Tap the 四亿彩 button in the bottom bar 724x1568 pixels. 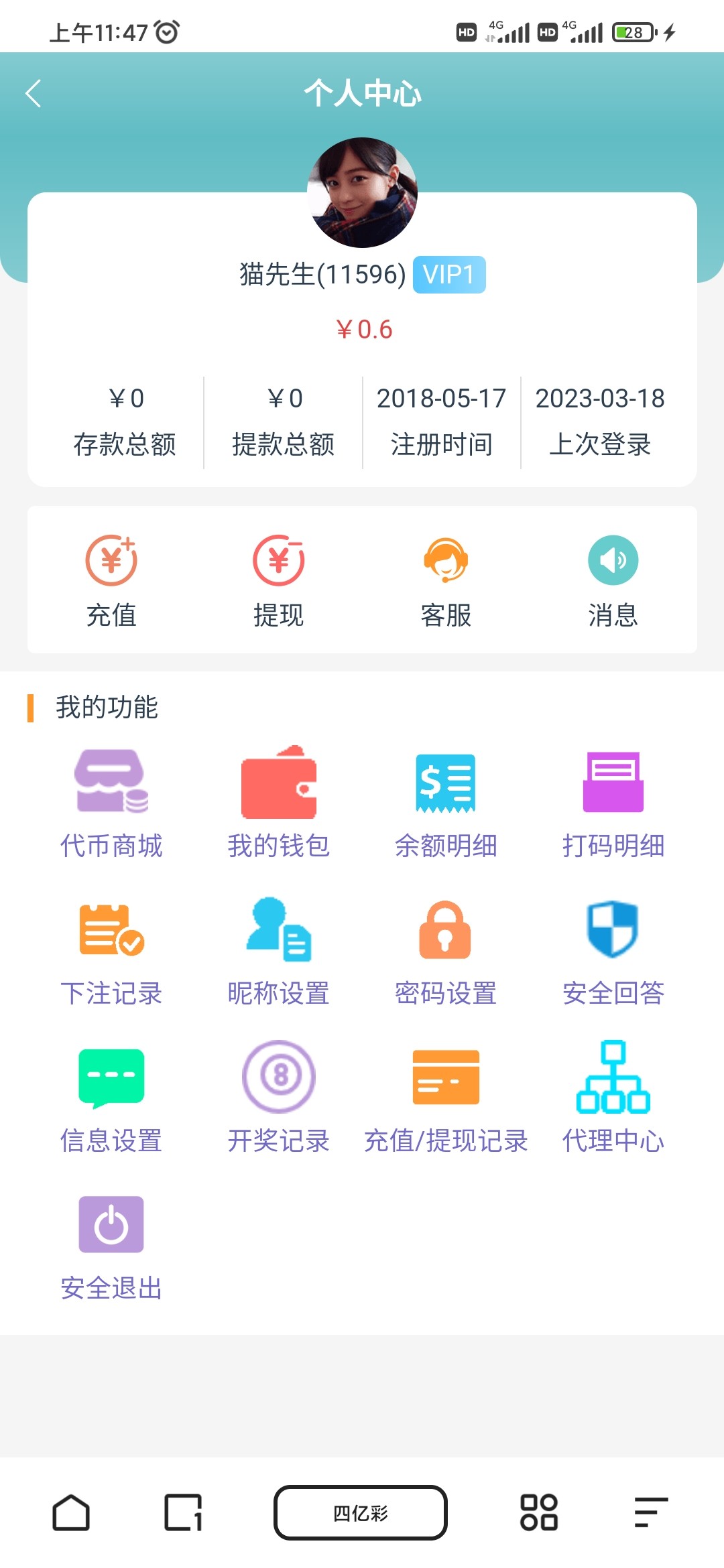(361, 1513)
